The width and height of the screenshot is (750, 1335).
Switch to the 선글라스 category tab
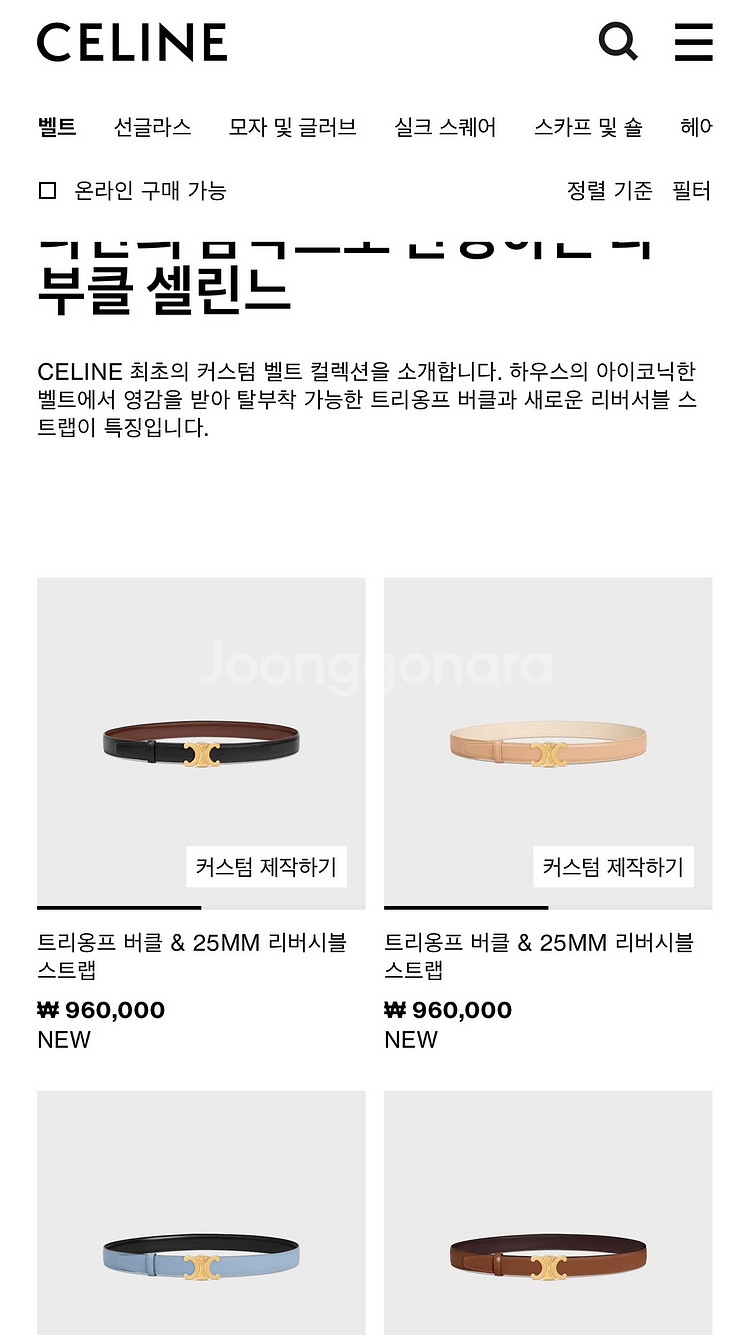(152, 128)
